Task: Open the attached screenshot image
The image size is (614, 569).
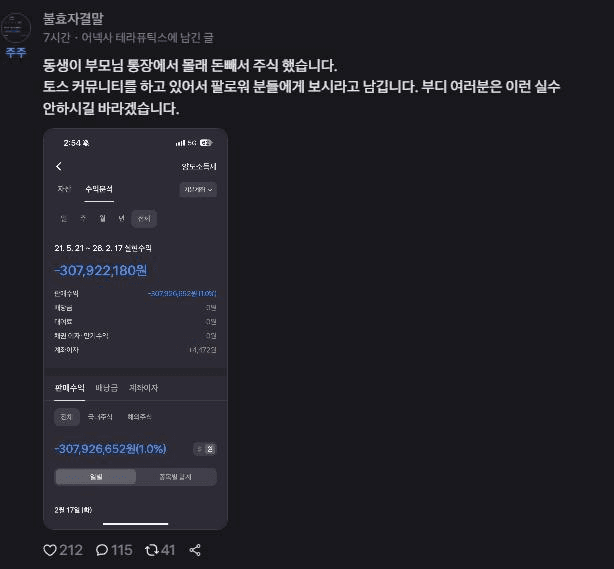Action: tap(135, 328)
